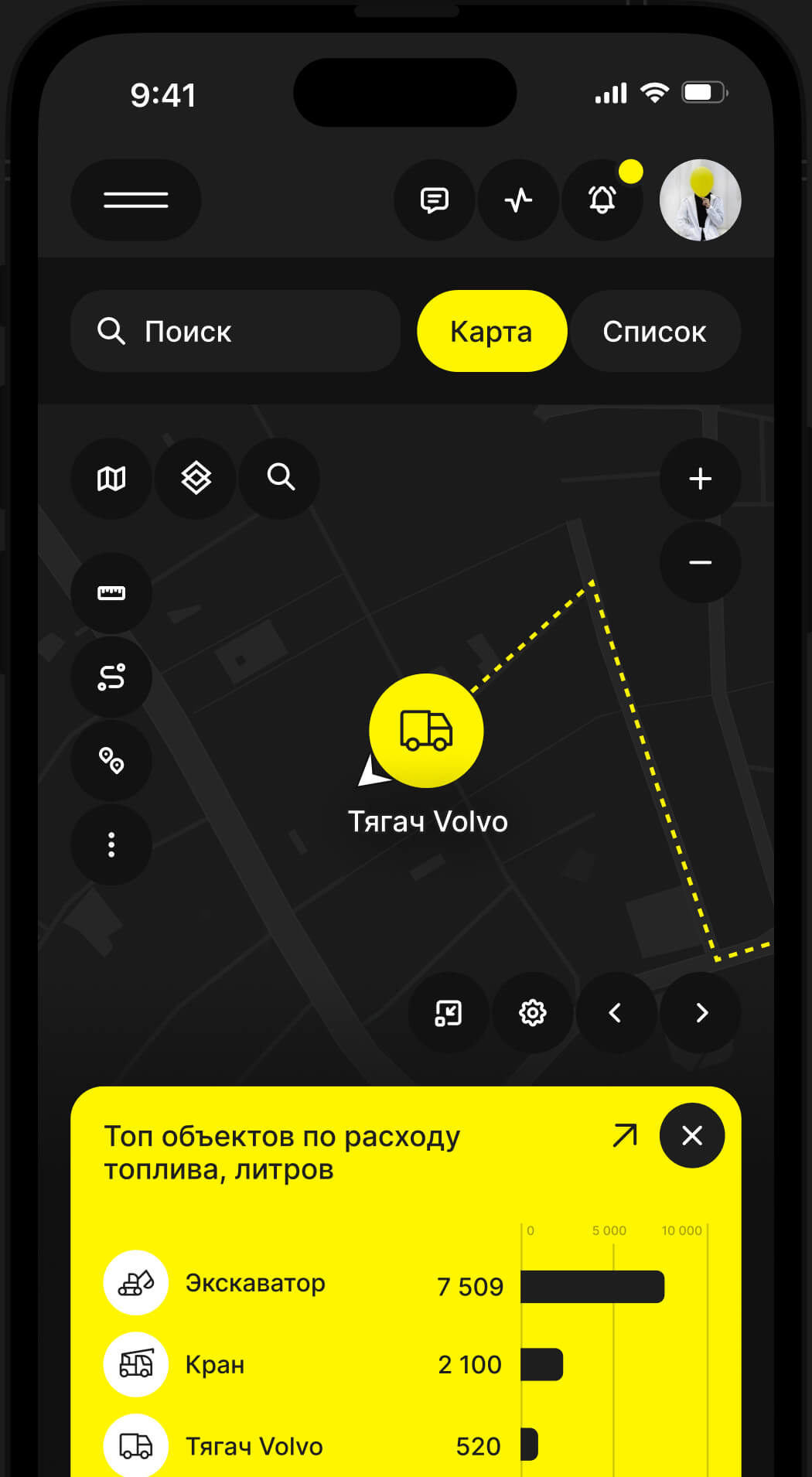The height and width of the screenshot is (1477, 812).
Task: Close the fuel consumption panel
Action: (692, 1135)
